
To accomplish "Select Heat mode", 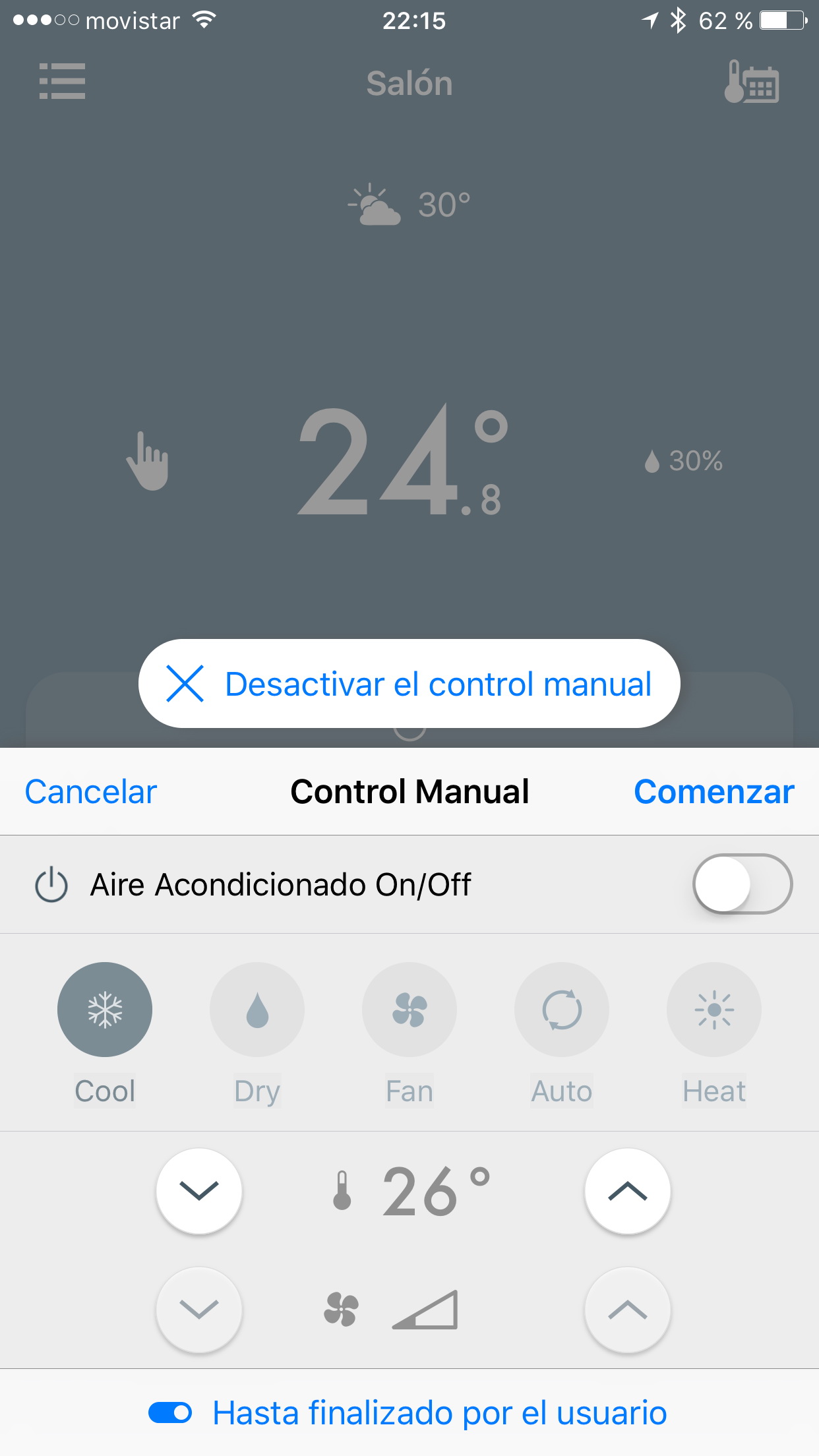I will pyautogui.click(x=714, y=1010).
